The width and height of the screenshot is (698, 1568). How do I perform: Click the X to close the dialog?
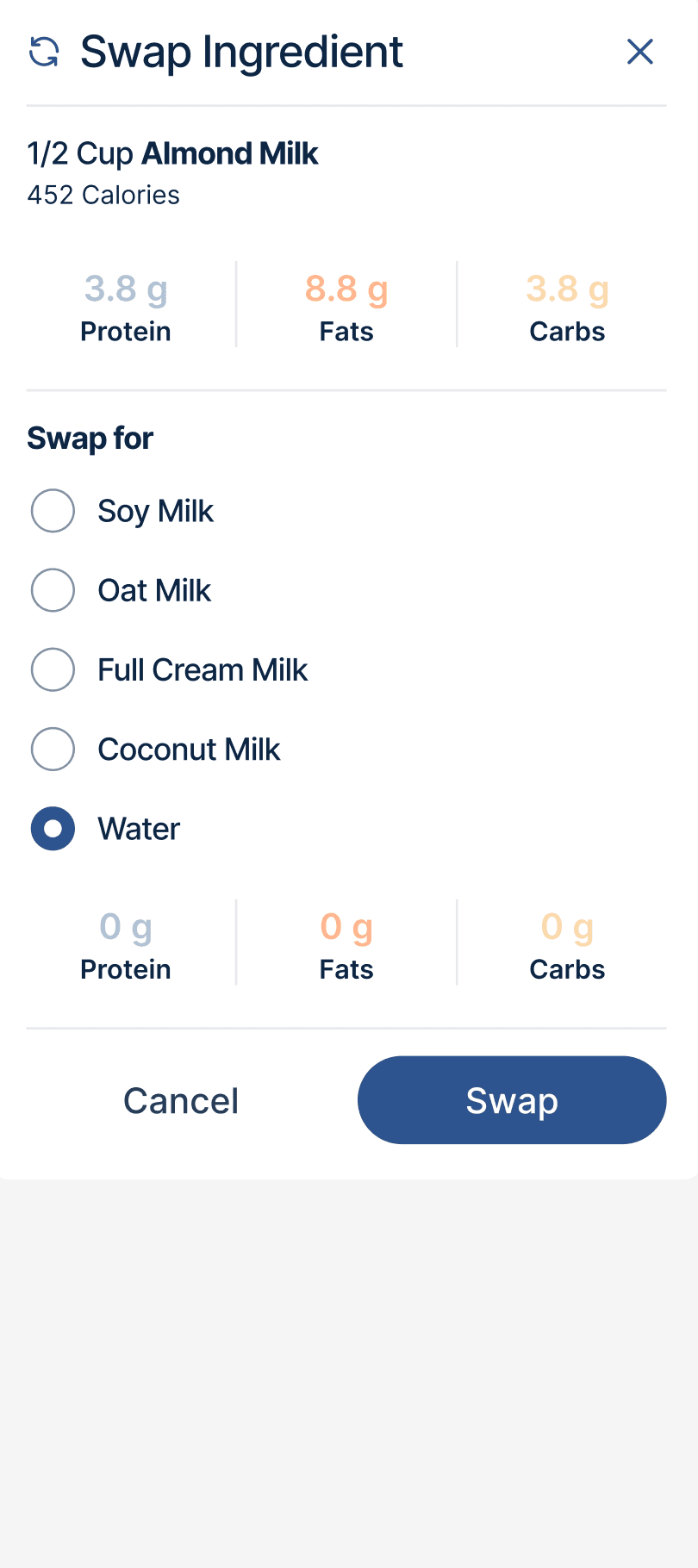[x=640, y=52]
